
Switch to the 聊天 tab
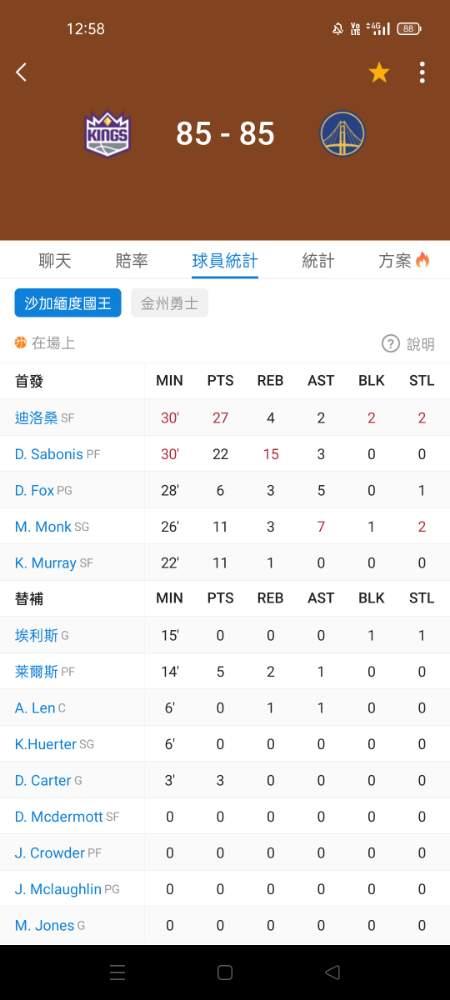coord(55,261)
